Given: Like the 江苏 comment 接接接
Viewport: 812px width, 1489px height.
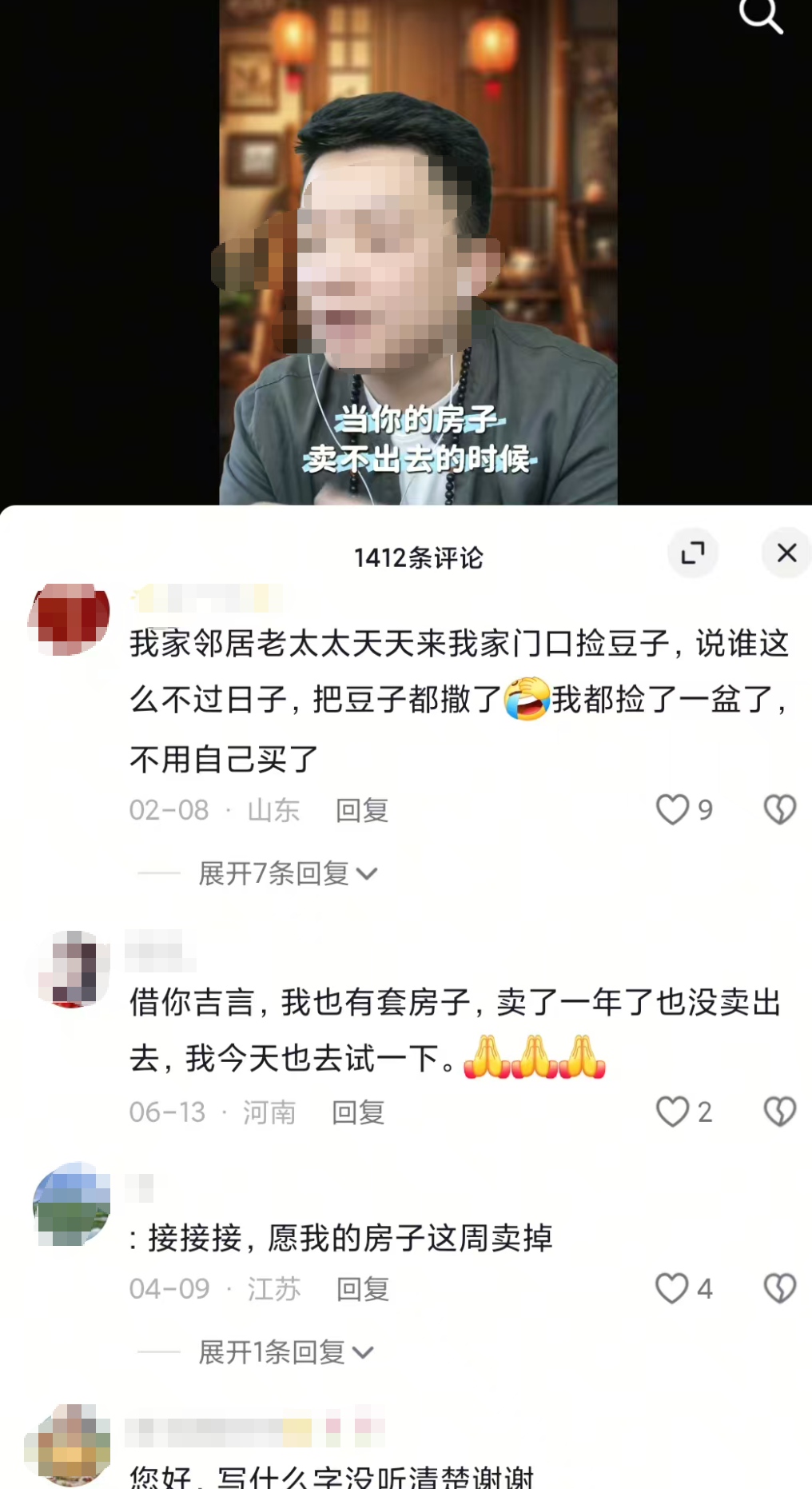Looking at the screenshot, I should 672,1288.
